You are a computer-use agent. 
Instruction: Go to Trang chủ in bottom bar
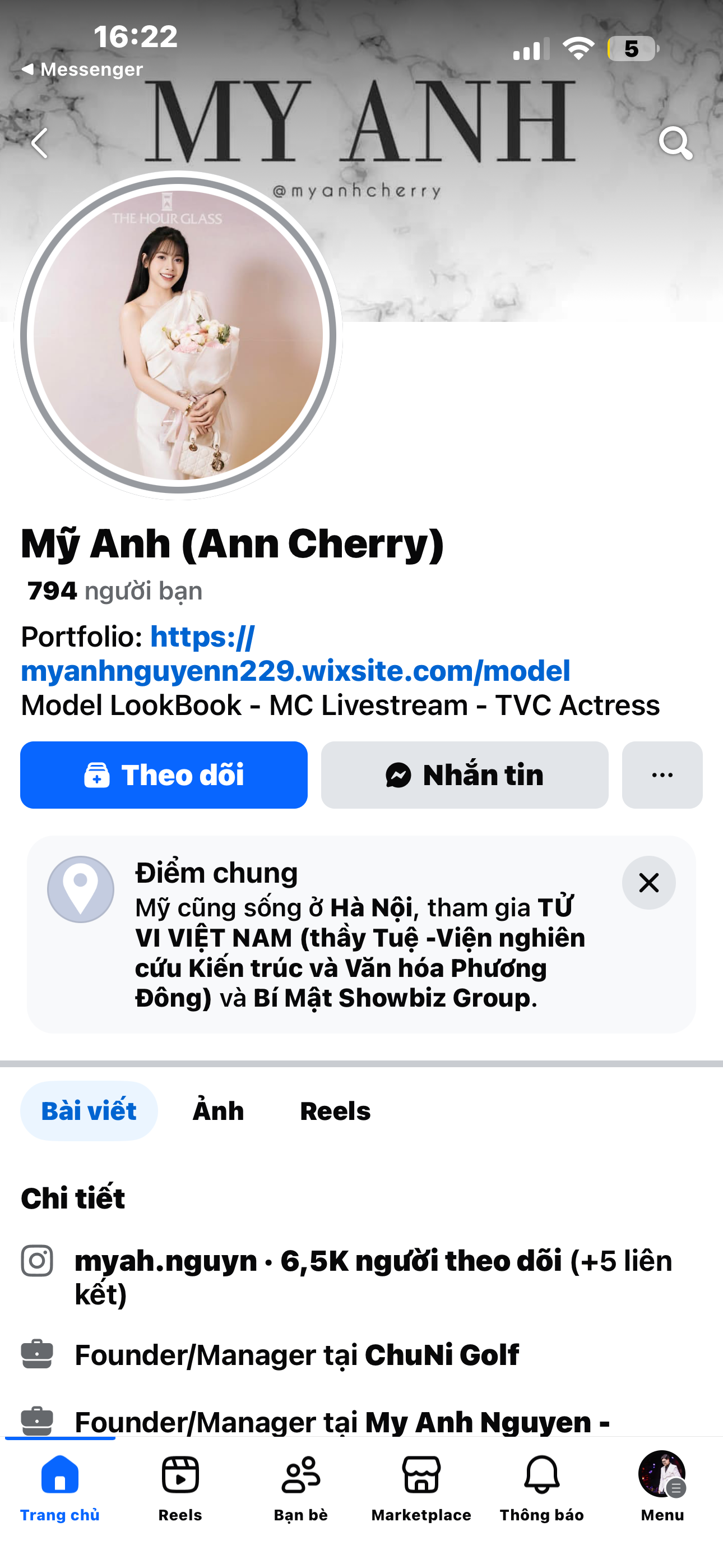point(59,1485)
